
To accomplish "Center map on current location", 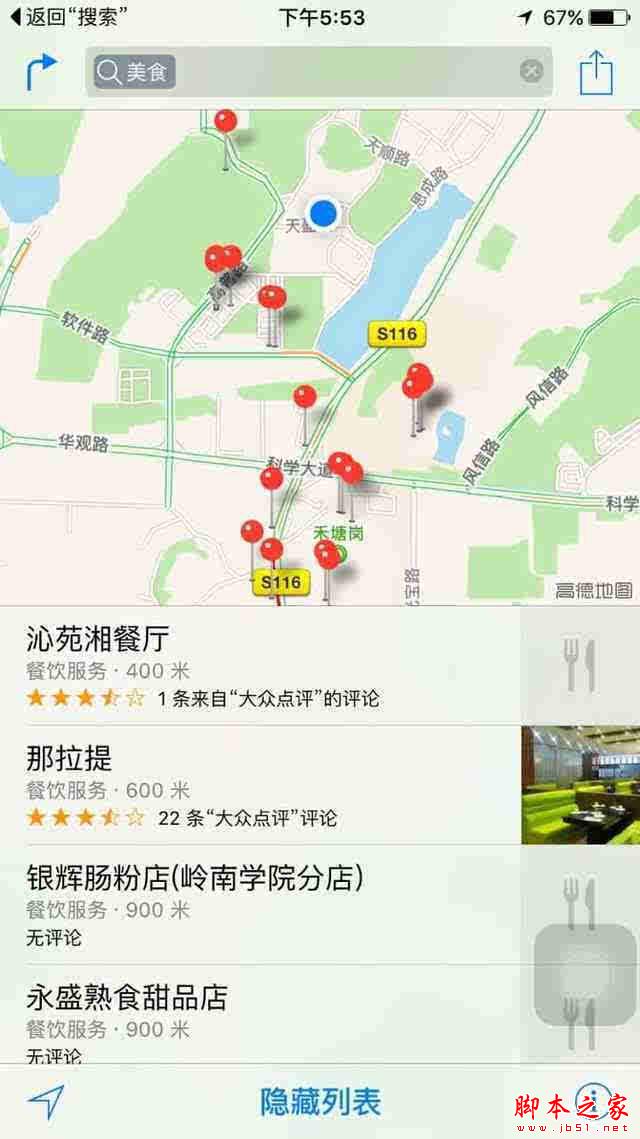I will tap(46, 1102).
